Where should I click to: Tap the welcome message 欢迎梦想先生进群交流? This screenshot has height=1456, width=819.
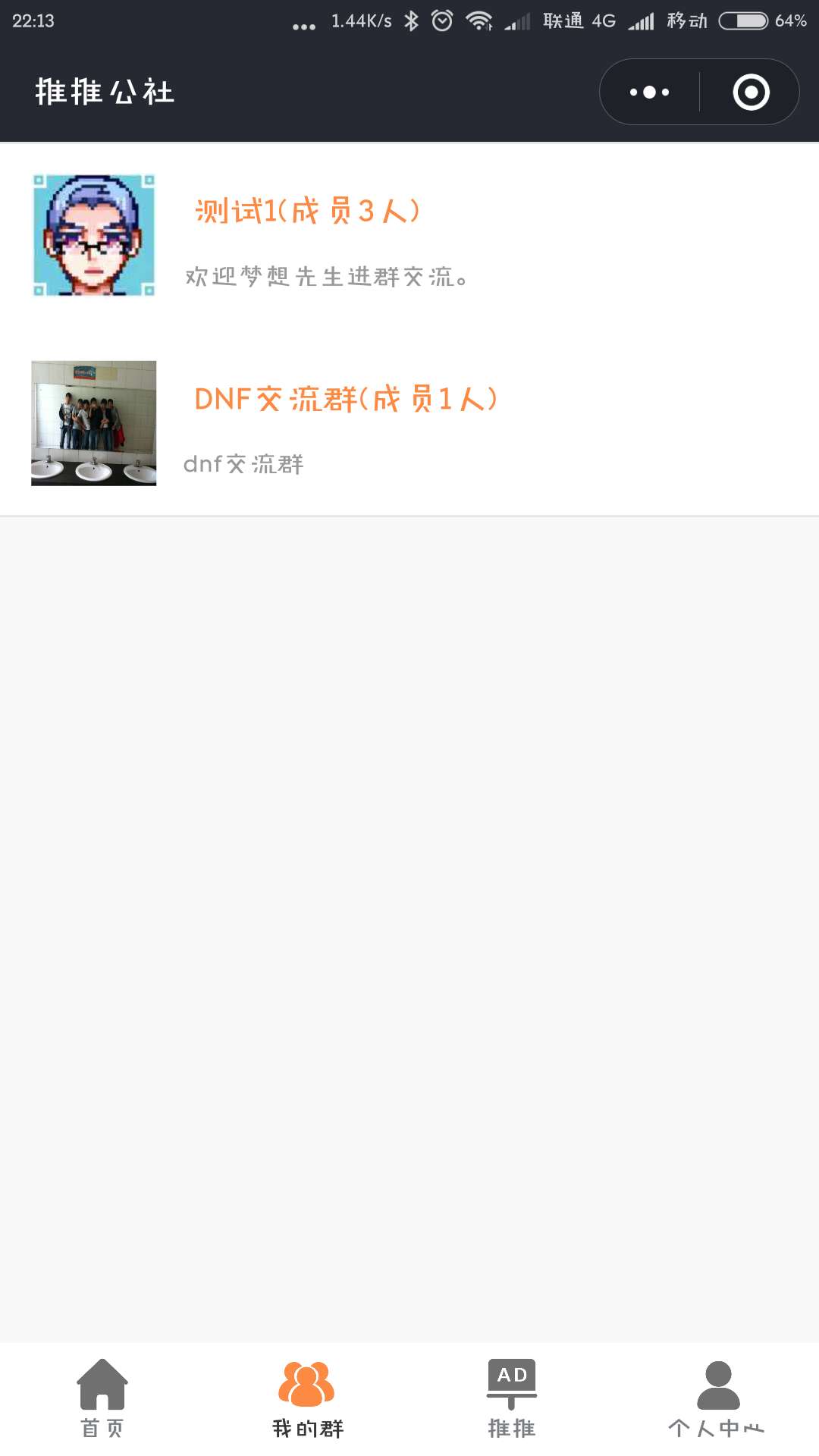click(x=325, y=278)
